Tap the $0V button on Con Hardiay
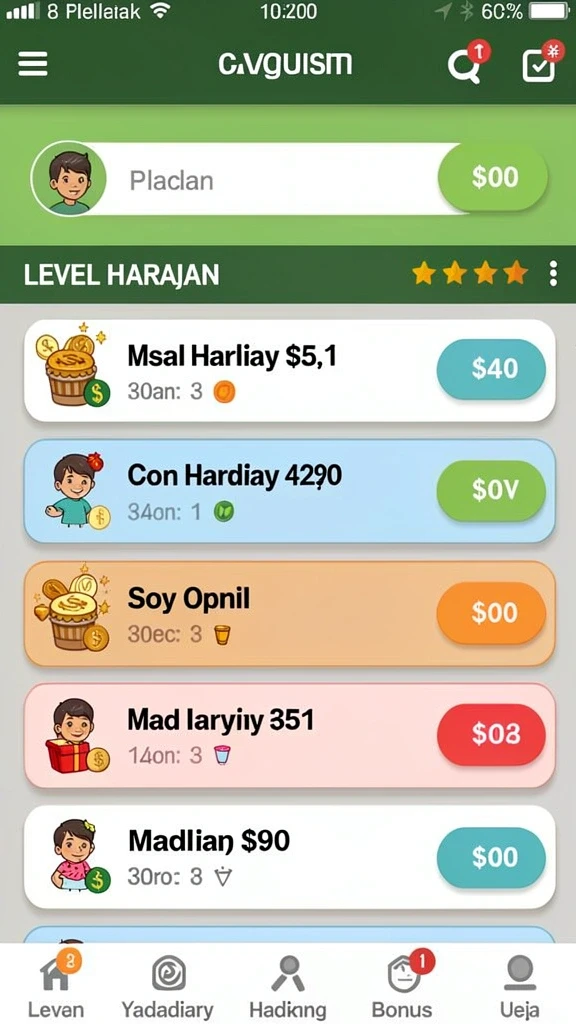Viewport: 576px width, 1024px height. pyautogui.click(x=491, y=490)
